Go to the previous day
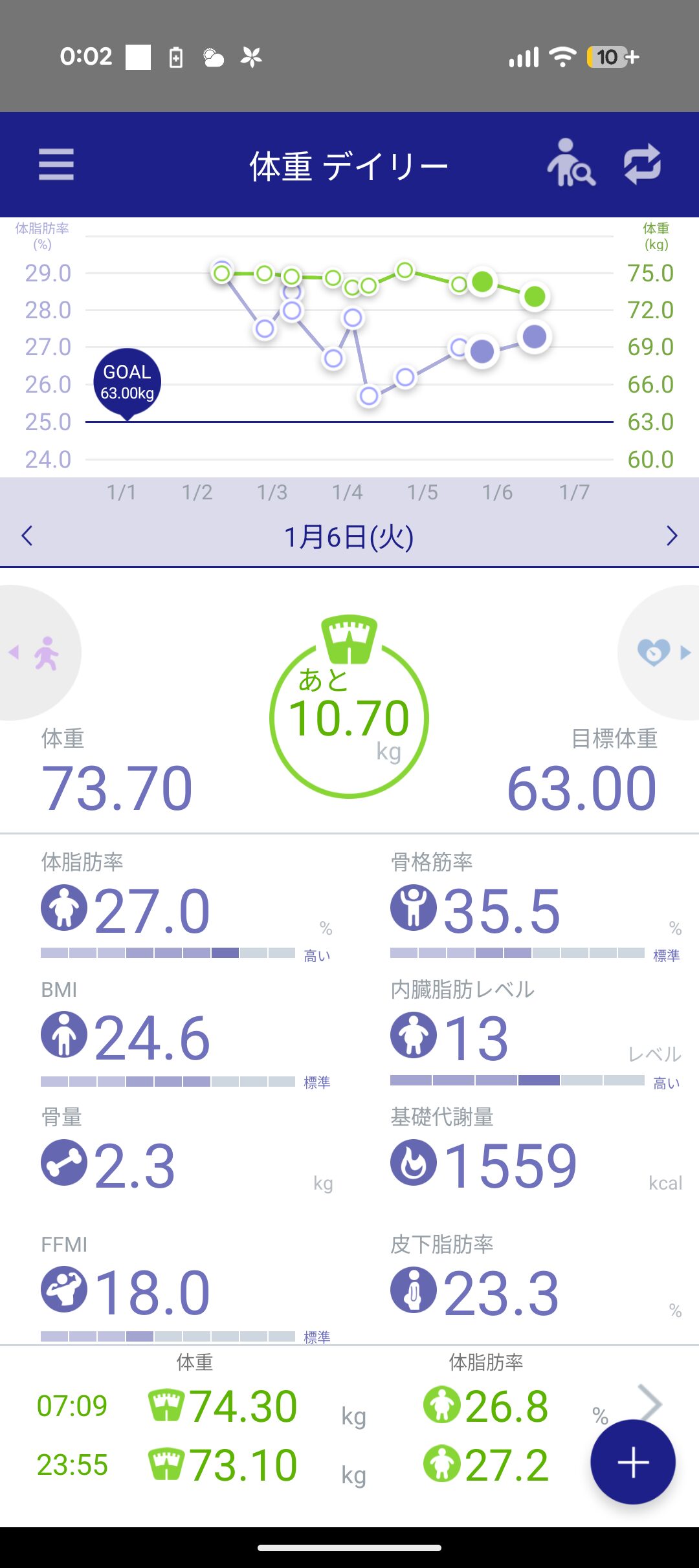The image size is (699, 1568). [x=27, y=536]
